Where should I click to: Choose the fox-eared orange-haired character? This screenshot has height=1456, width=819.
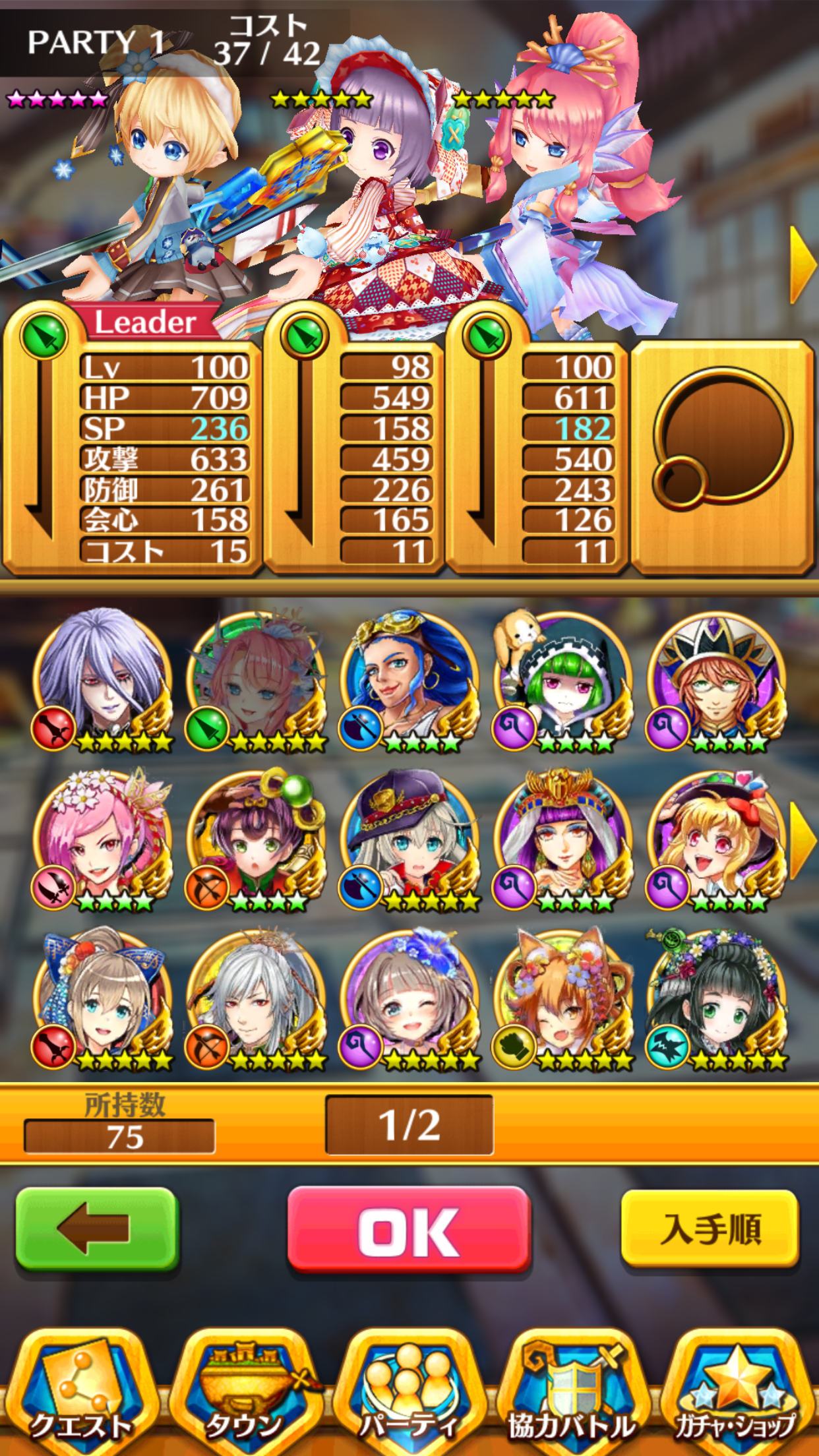[562, 999]
